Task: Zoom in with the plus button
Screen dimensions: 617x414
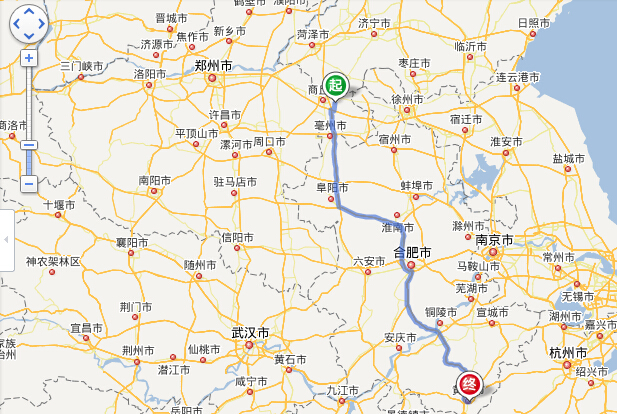Action: pyautogui.click(x=28, y=58)
